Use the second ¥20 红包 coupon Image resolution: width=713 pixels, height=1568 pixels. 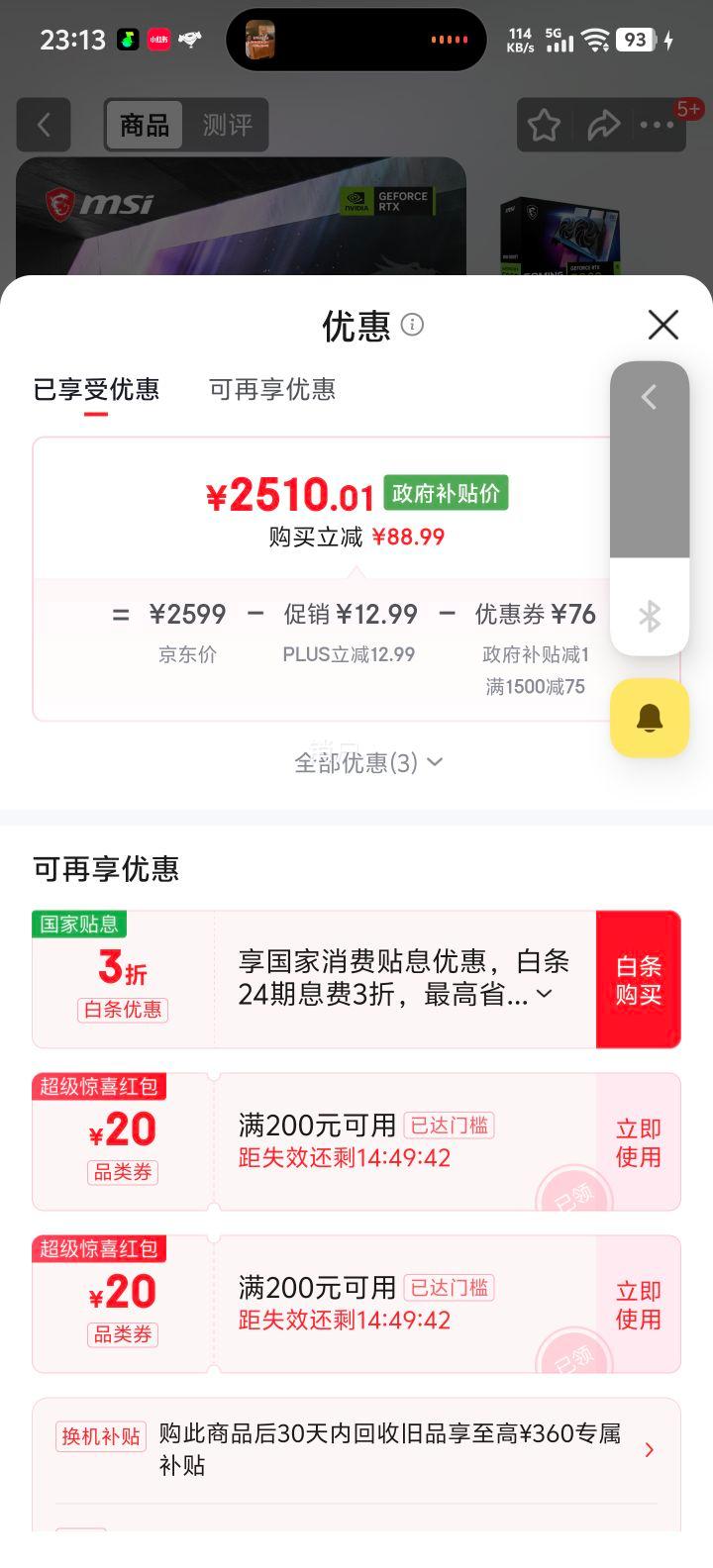(x=638, y=1304)
